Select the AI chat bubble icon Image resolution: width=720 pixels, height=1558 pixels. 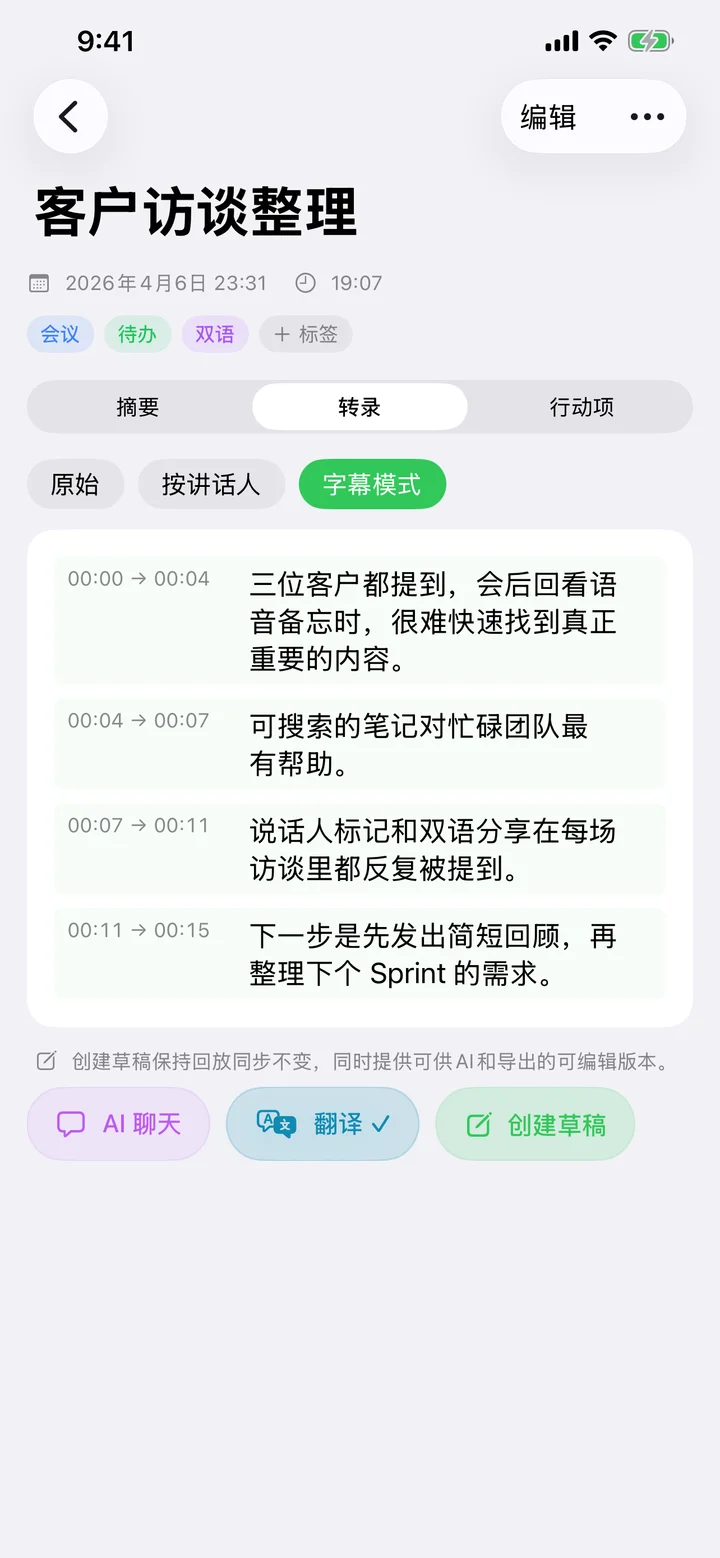[67, 1124]
